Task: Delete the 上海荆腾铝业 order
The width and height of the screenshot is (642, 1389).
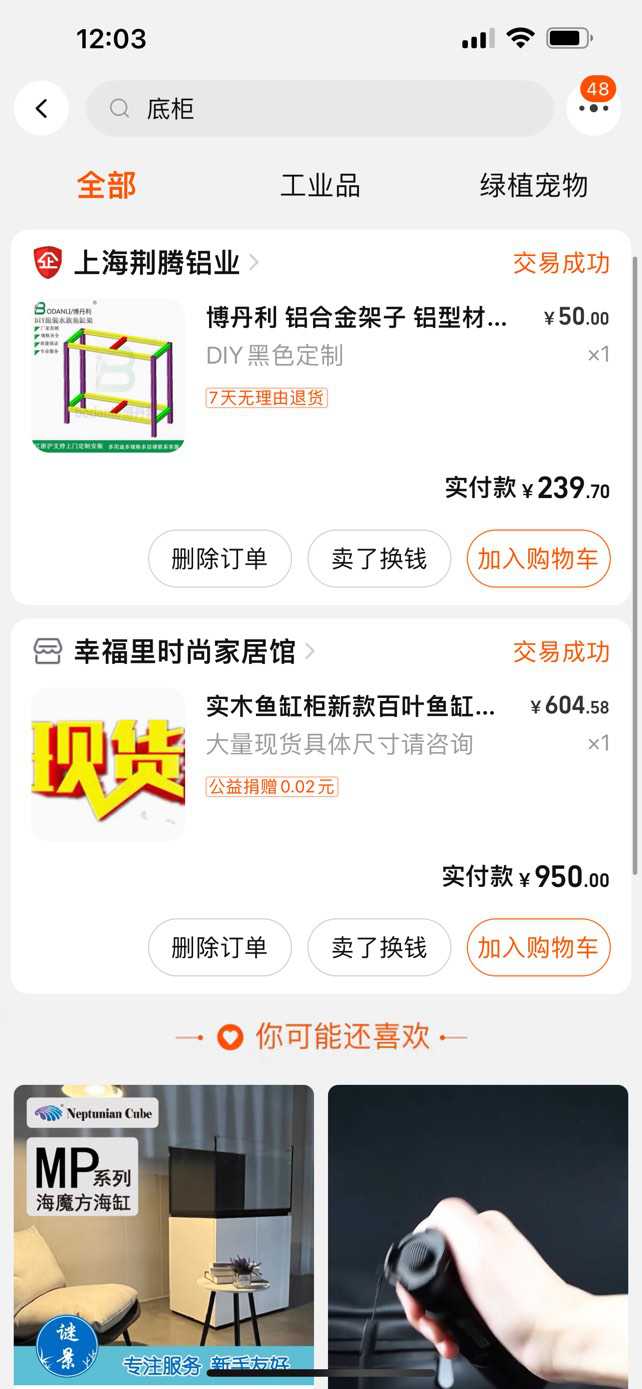Action: [220, 558]
